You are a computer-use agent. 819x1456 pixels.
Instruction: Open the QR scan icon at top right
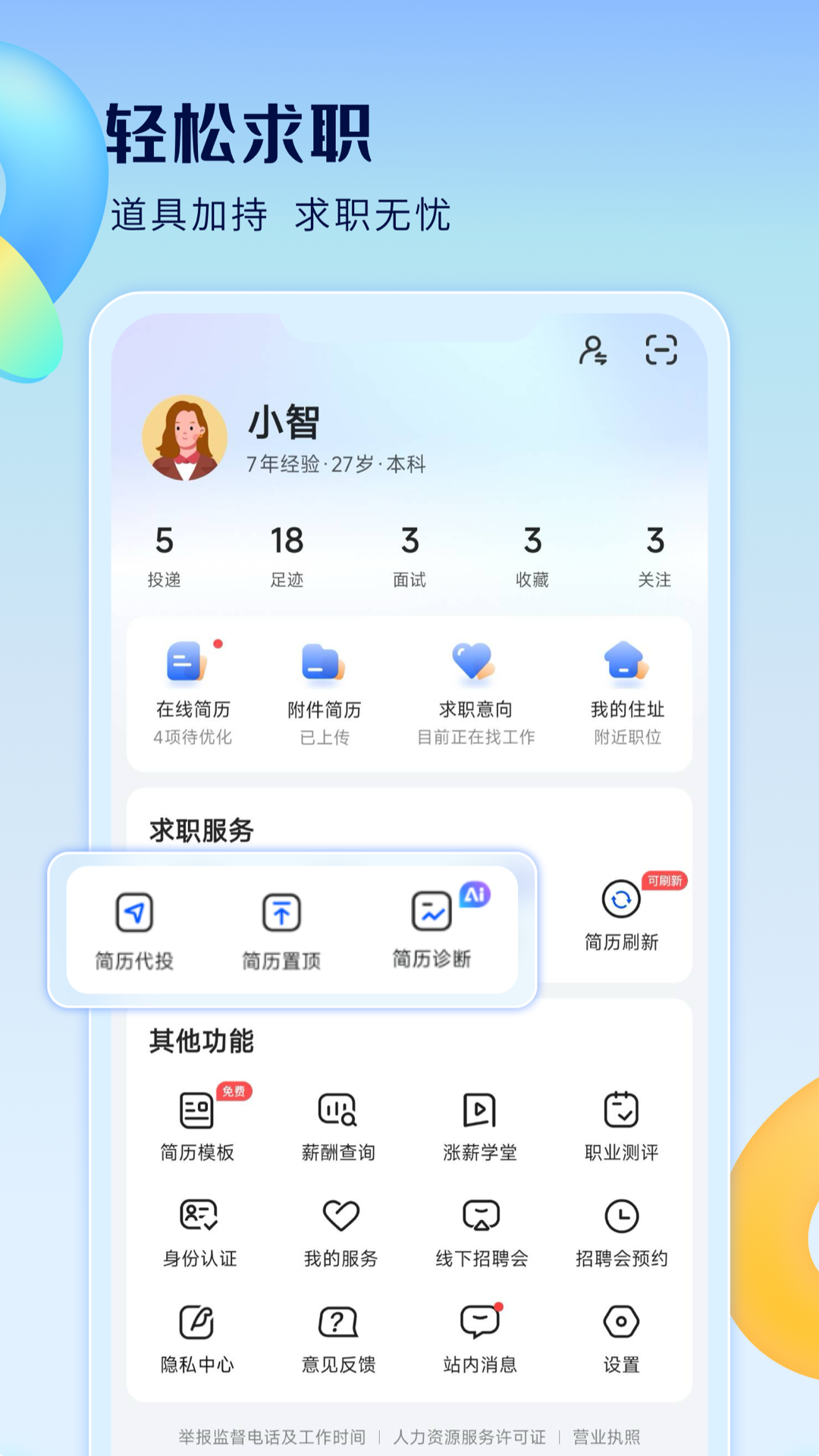click(661, 351)
